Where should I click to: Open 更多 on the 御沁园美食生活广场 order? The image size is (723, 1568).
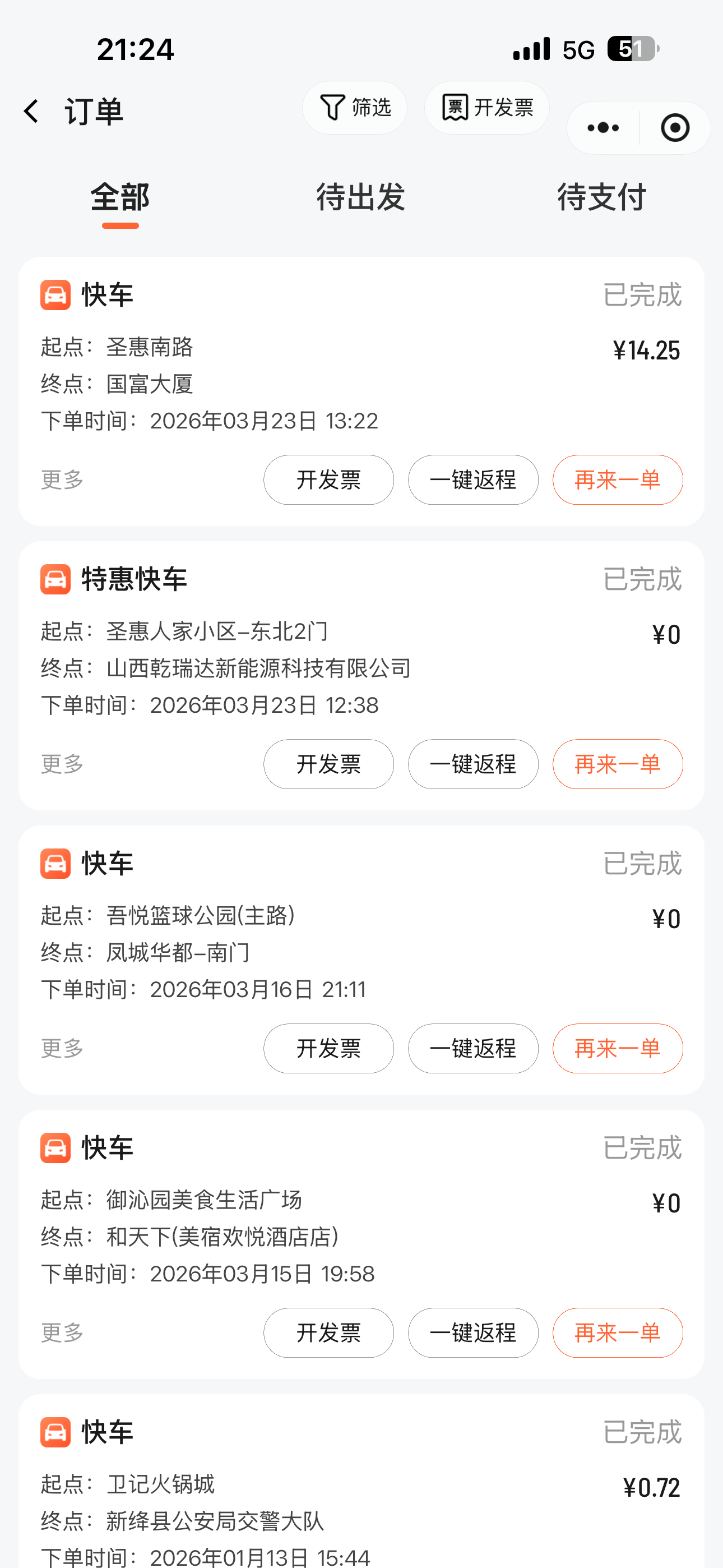[x=62, y=1332]
